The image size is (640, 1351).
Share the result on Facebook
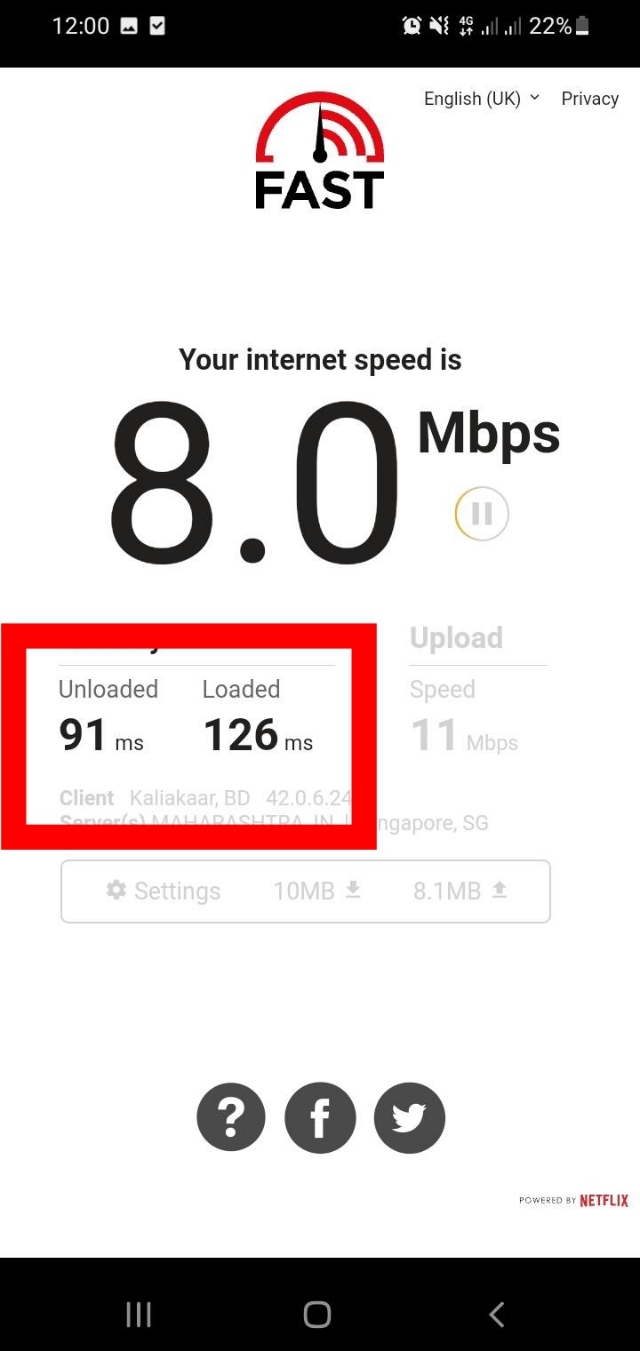[320, 1117]
